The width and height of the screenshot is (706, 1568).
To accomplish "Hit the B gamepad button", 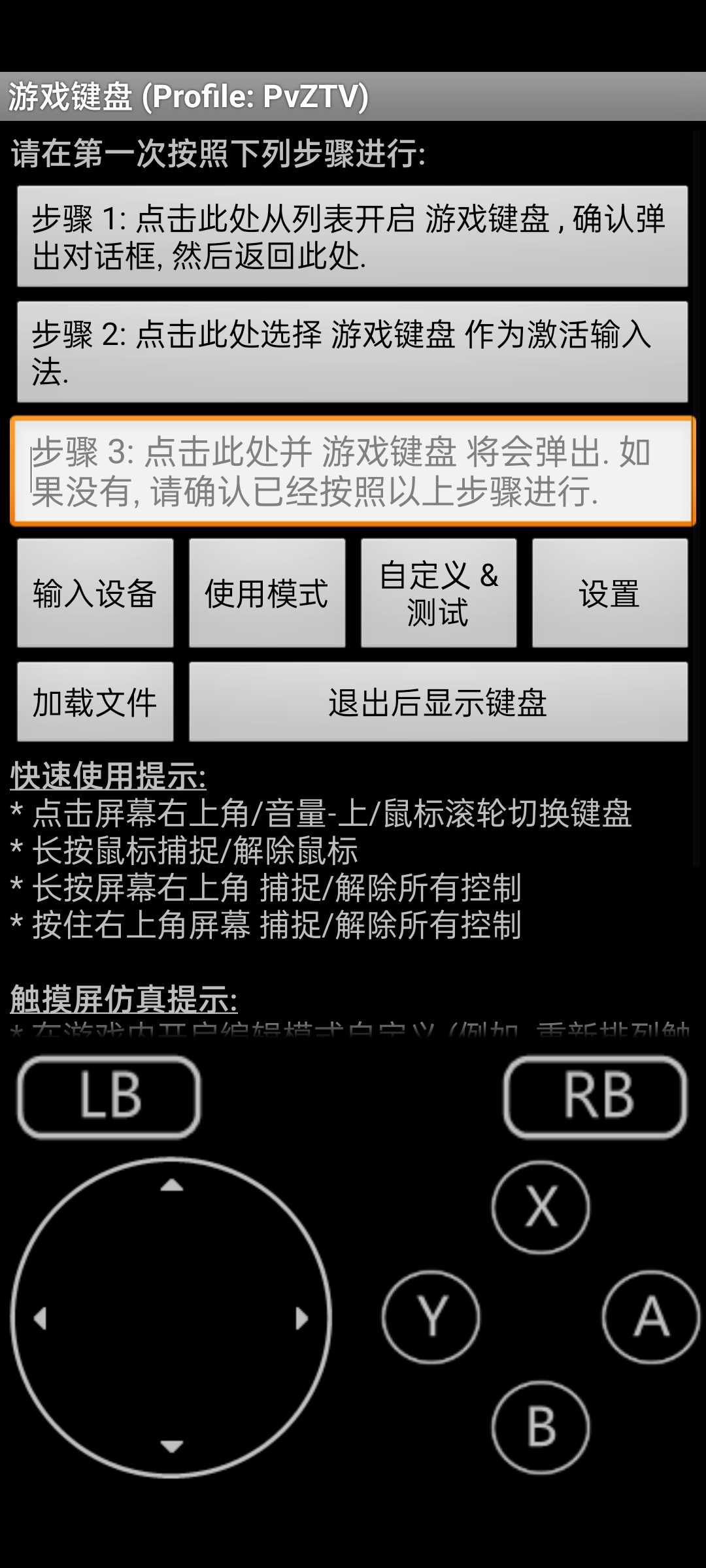I will (x=541, y=1427).
